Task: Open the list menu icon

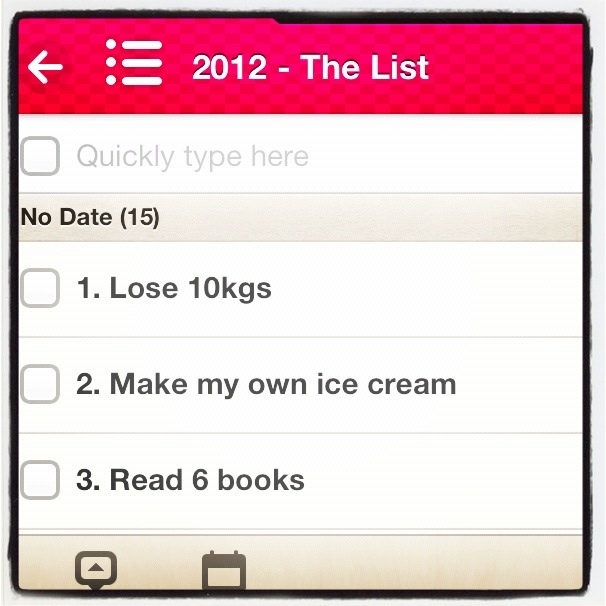Action: point(133,65)
